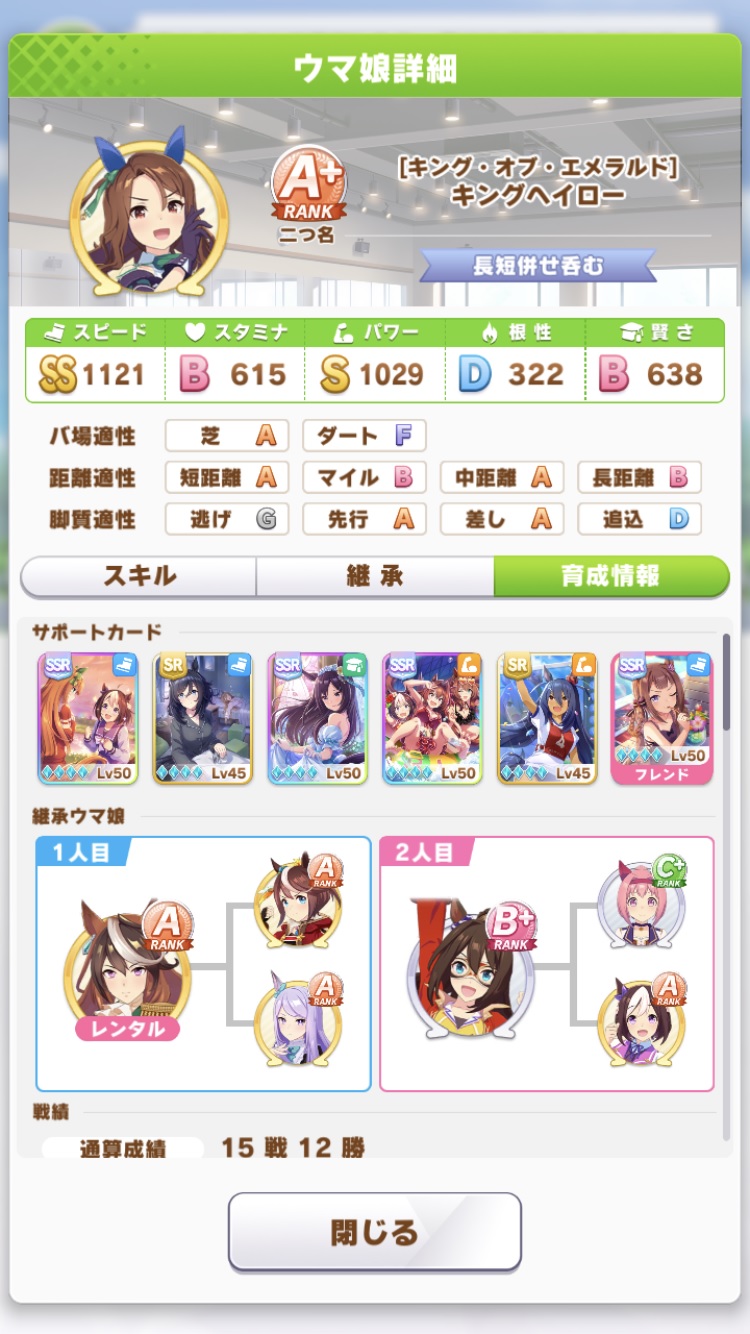The height and width of the screenshot is (1334, 750).
Task: Open the first SR Lv45 support card
Action: [203, 718]
